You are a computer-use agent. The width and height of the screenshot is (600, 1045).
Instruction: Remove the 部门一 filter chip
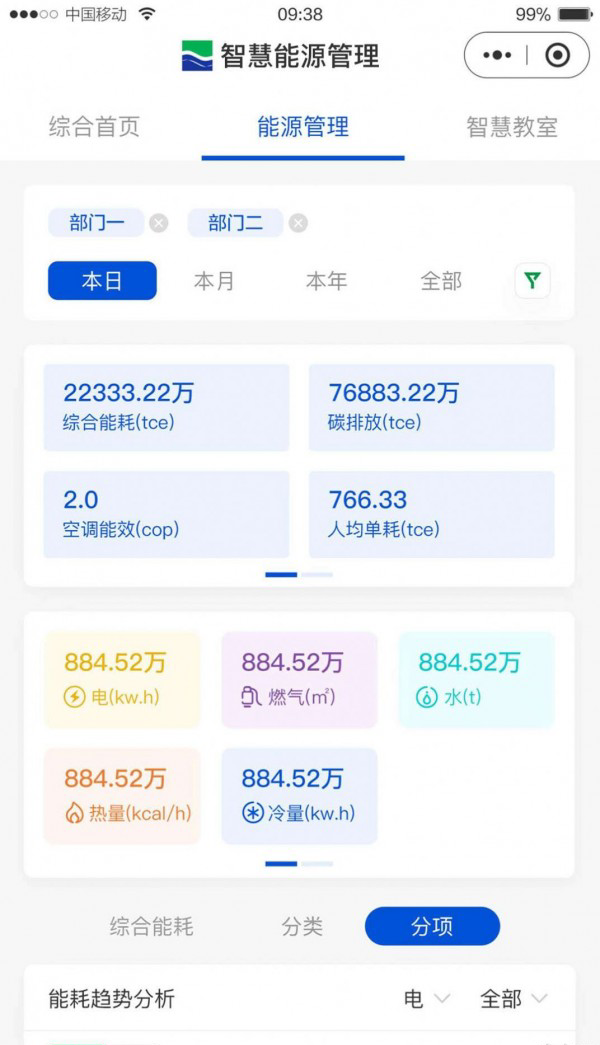159,223
